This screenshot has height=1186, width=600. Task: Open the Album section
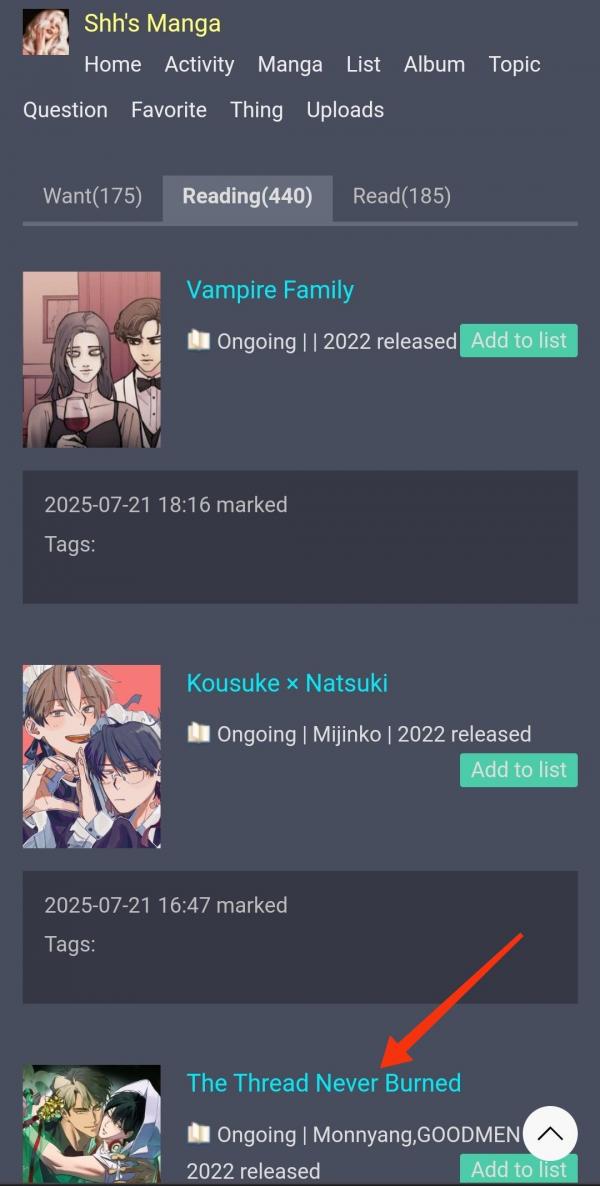(x=434, y=65)
